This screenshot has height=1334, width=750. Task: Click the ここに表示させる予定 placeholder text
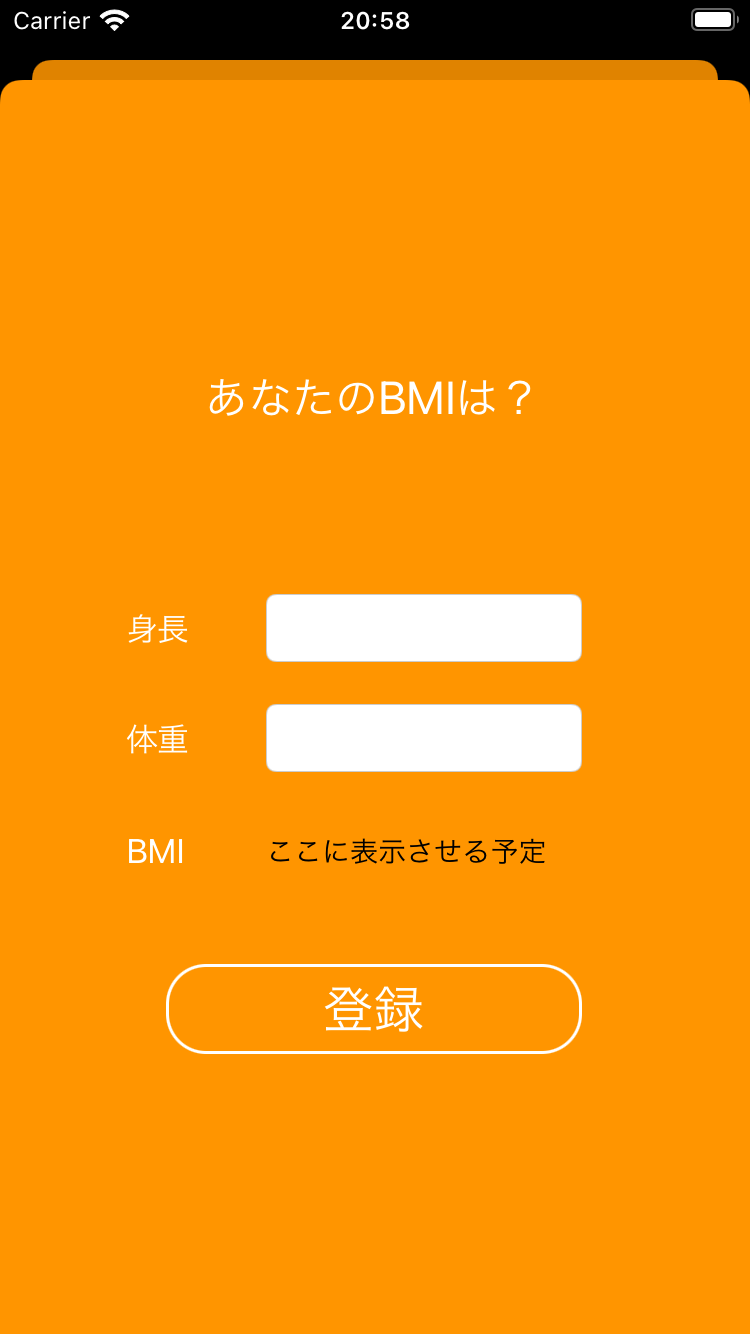coord(407,851)
